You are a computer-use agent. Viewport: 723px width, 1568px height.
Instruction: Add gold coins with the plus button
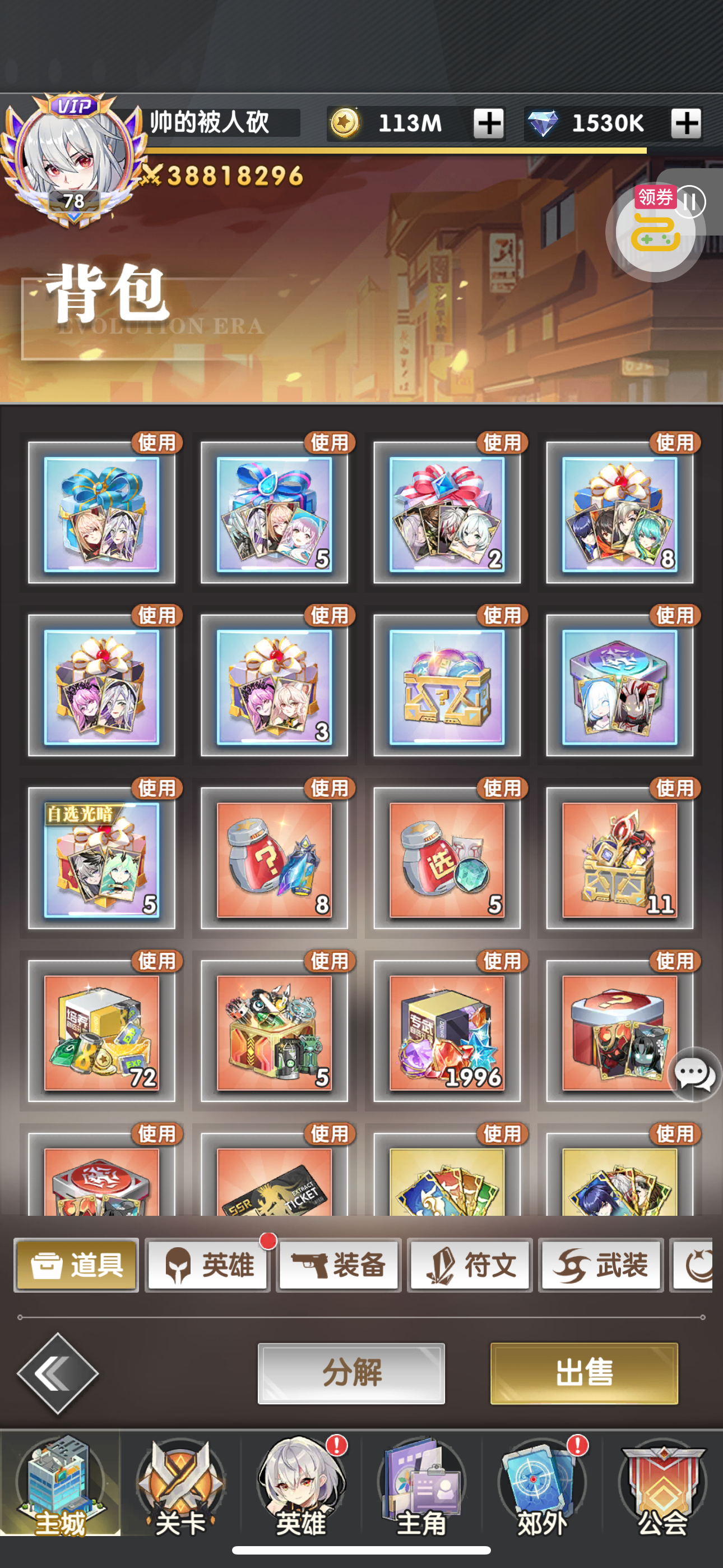(489, 123)
